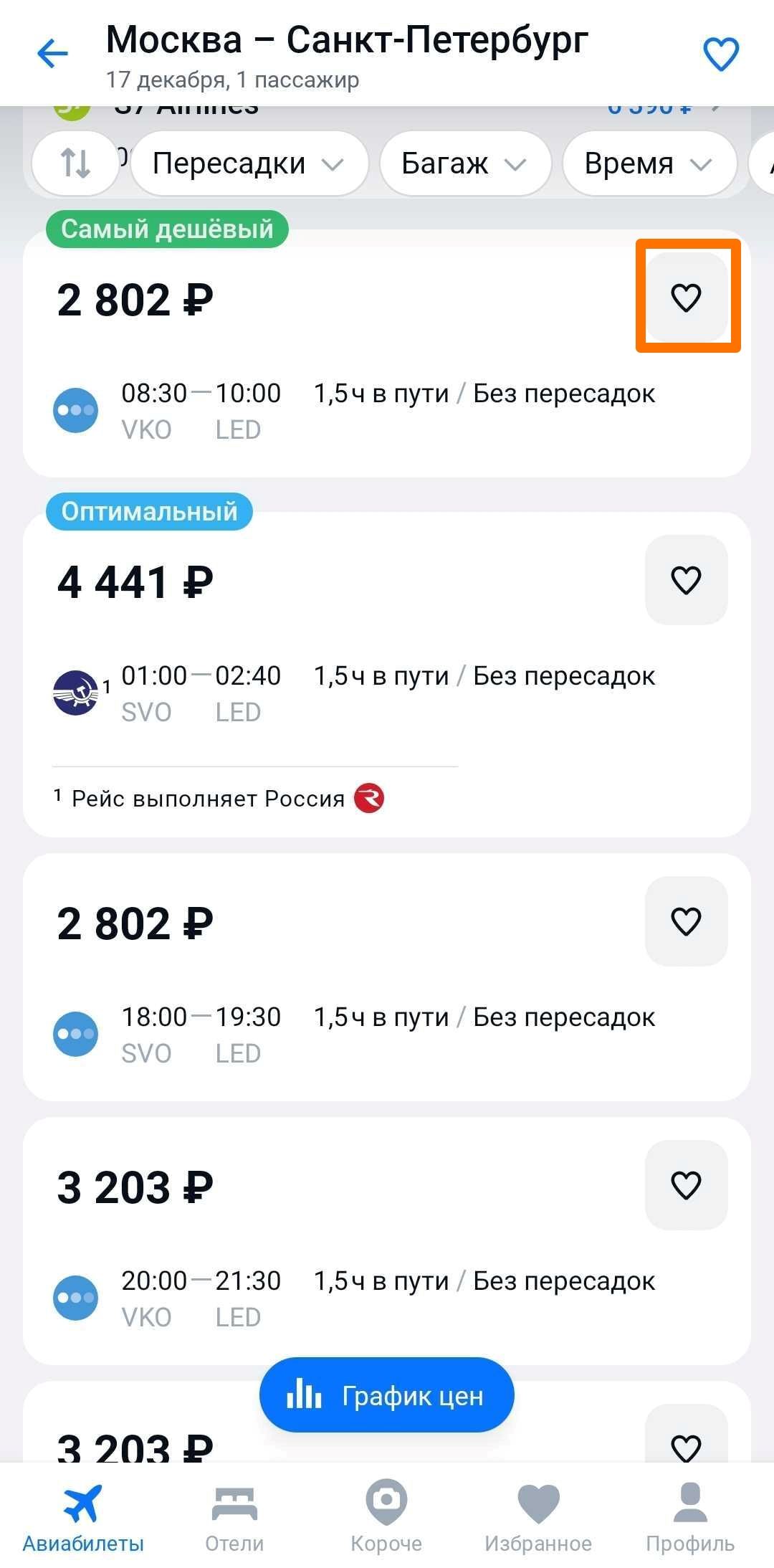This screenshot has height=1568, width=774.
Task: Open the cheapest 08:30–10:00 ticket card
Action: tap(387, 353)
